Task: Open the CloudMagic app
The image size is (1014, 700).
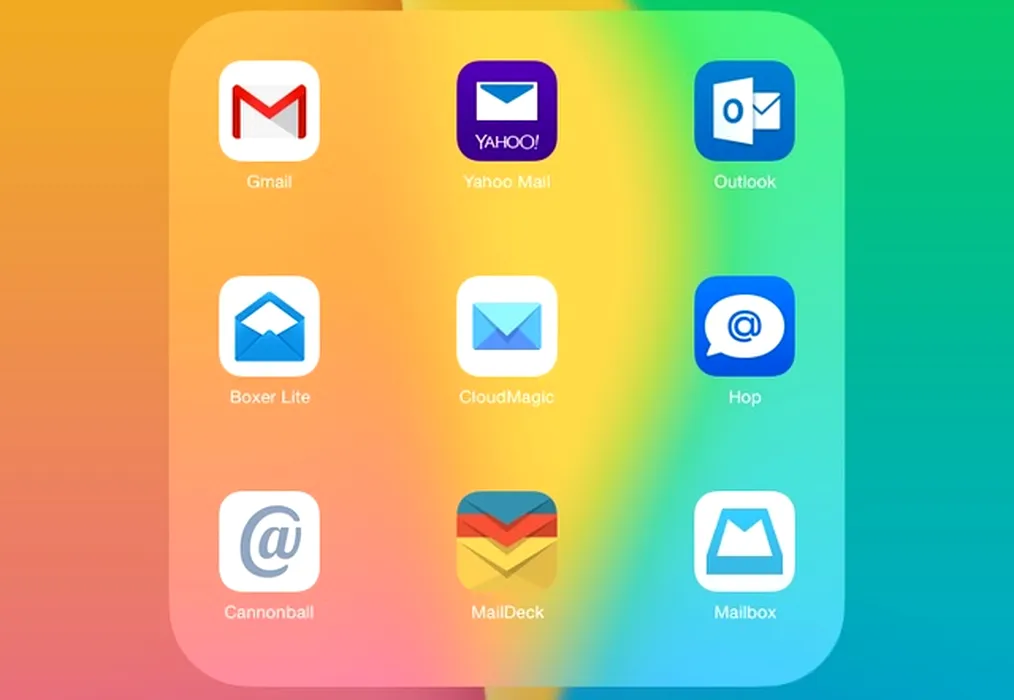Action: point(506,326)
